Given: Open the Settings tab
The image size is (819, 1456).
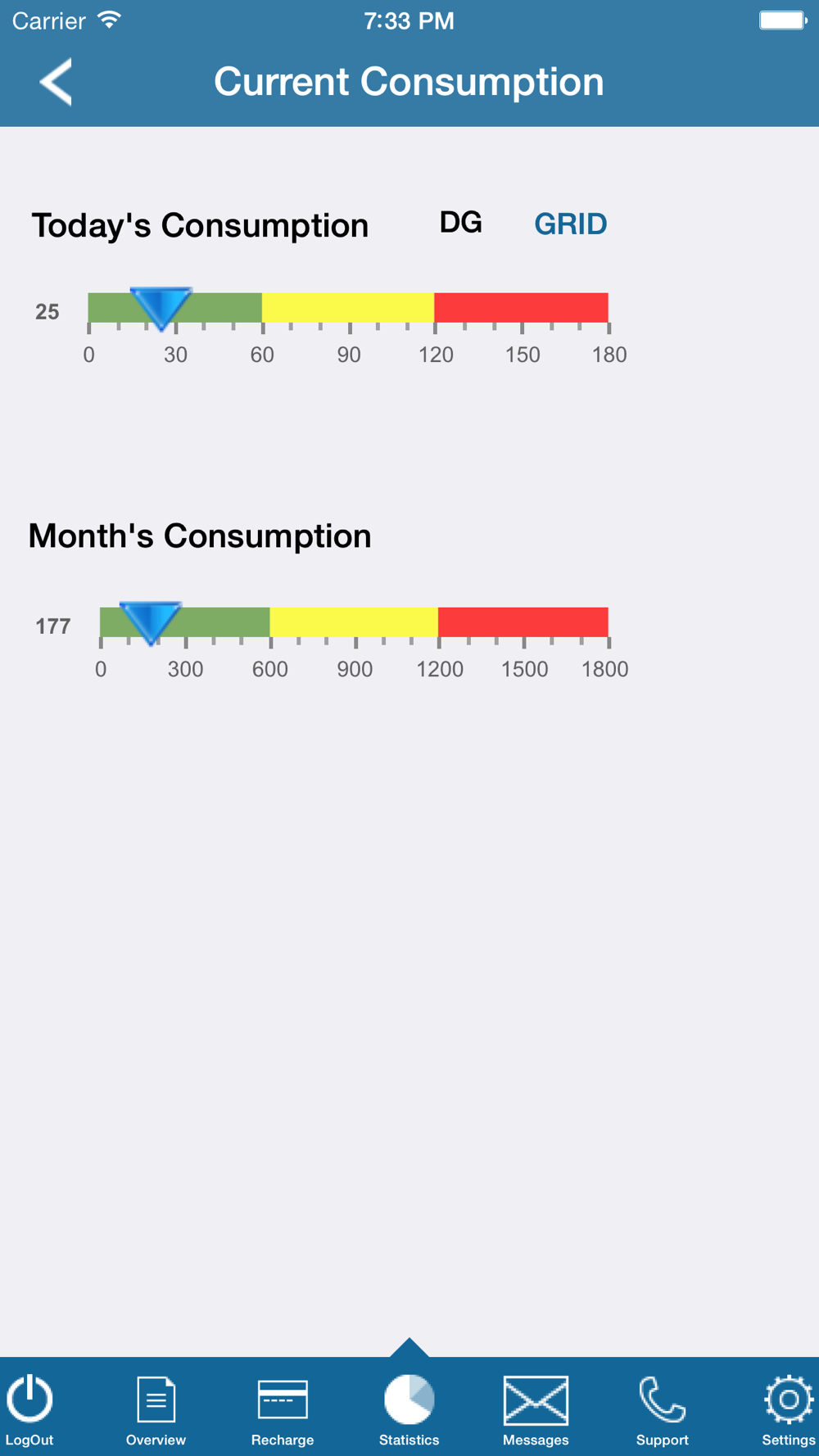Looking at the screenshot, I should 788,1409.
